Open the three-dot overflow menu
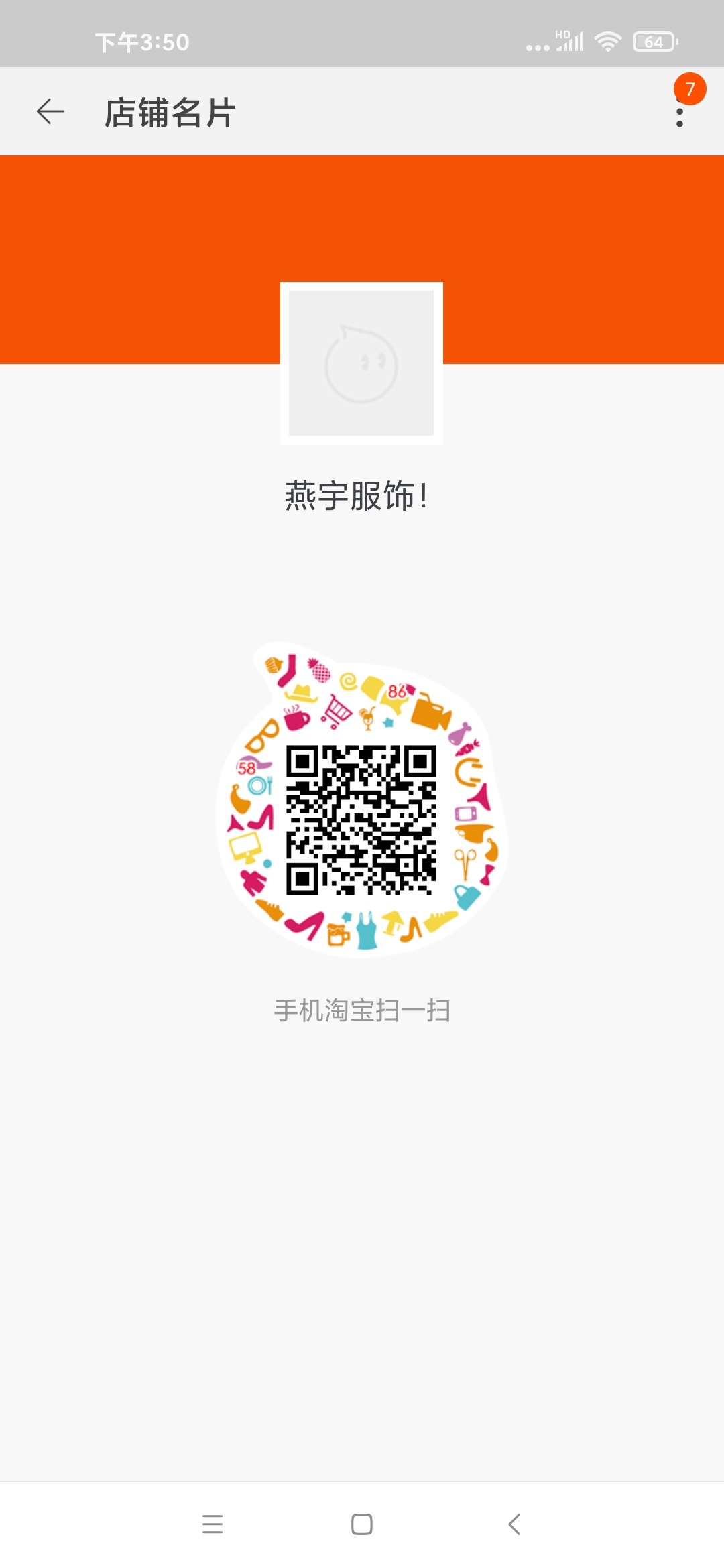 680,113
